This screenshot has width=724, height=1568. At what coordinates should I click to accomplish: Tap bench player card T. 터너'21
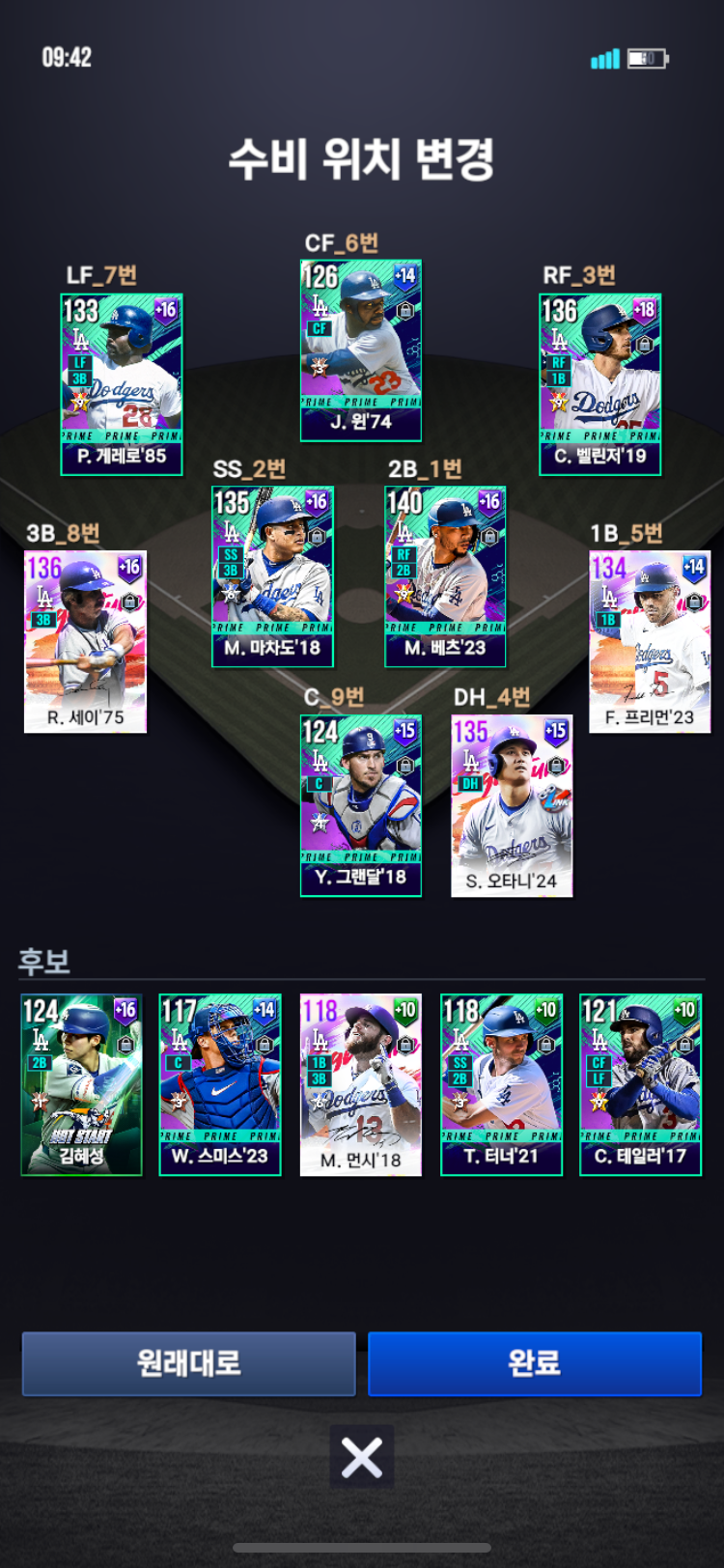click(x=501, y=1085)
